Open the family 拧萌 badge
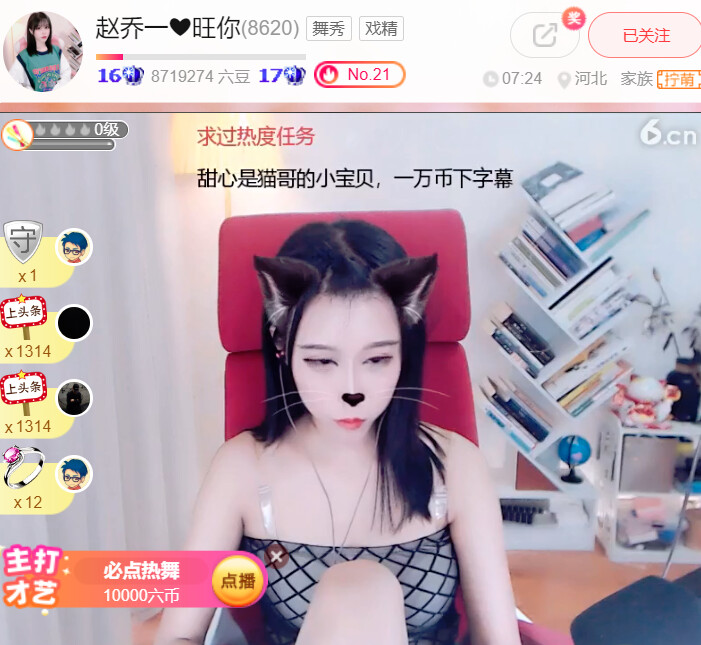This screenshot has height=645, width=701. pos(678,79)
